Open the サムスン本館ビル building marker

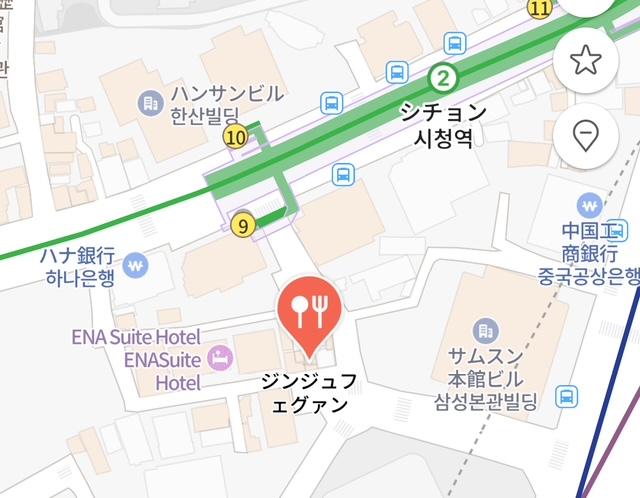pos(485,330)
